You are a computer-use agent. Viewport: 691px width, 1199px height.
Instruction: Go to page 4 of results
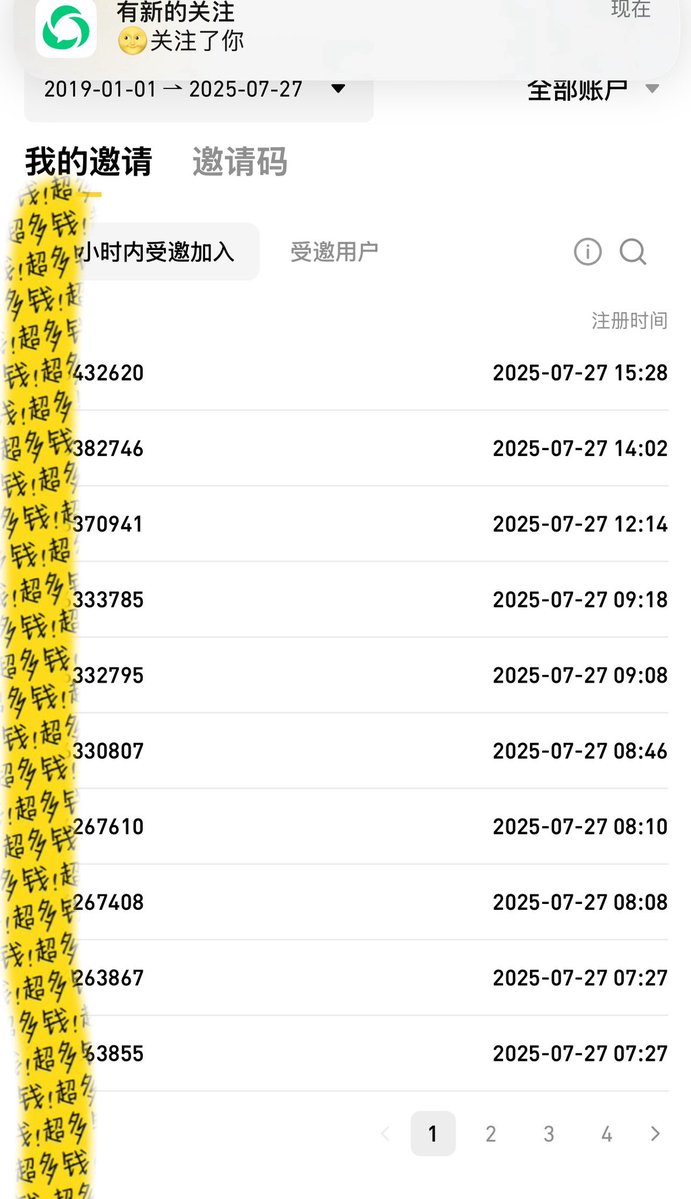coord(606,1133)
